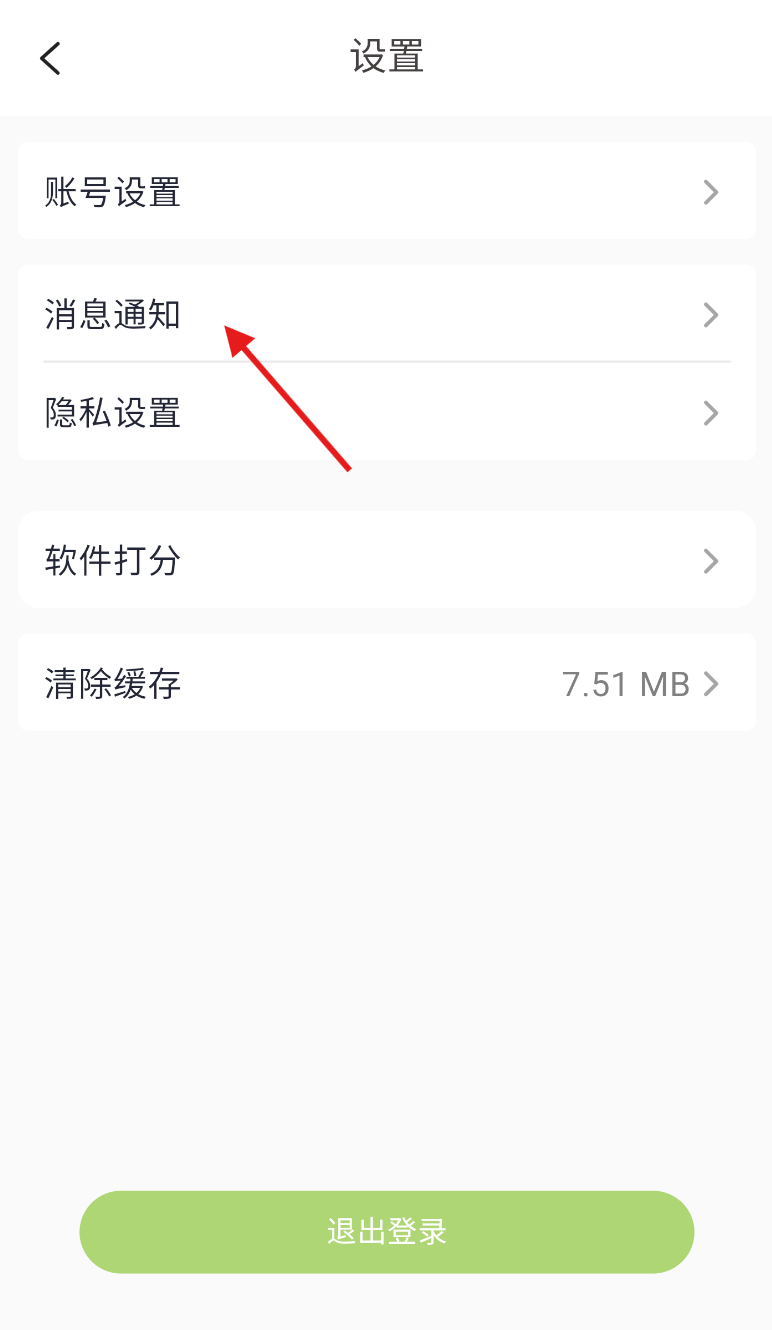Screen dimensions: 772x1330
Task: Tap the 清除缓存 text label
Action: click(x=112, y=683)
